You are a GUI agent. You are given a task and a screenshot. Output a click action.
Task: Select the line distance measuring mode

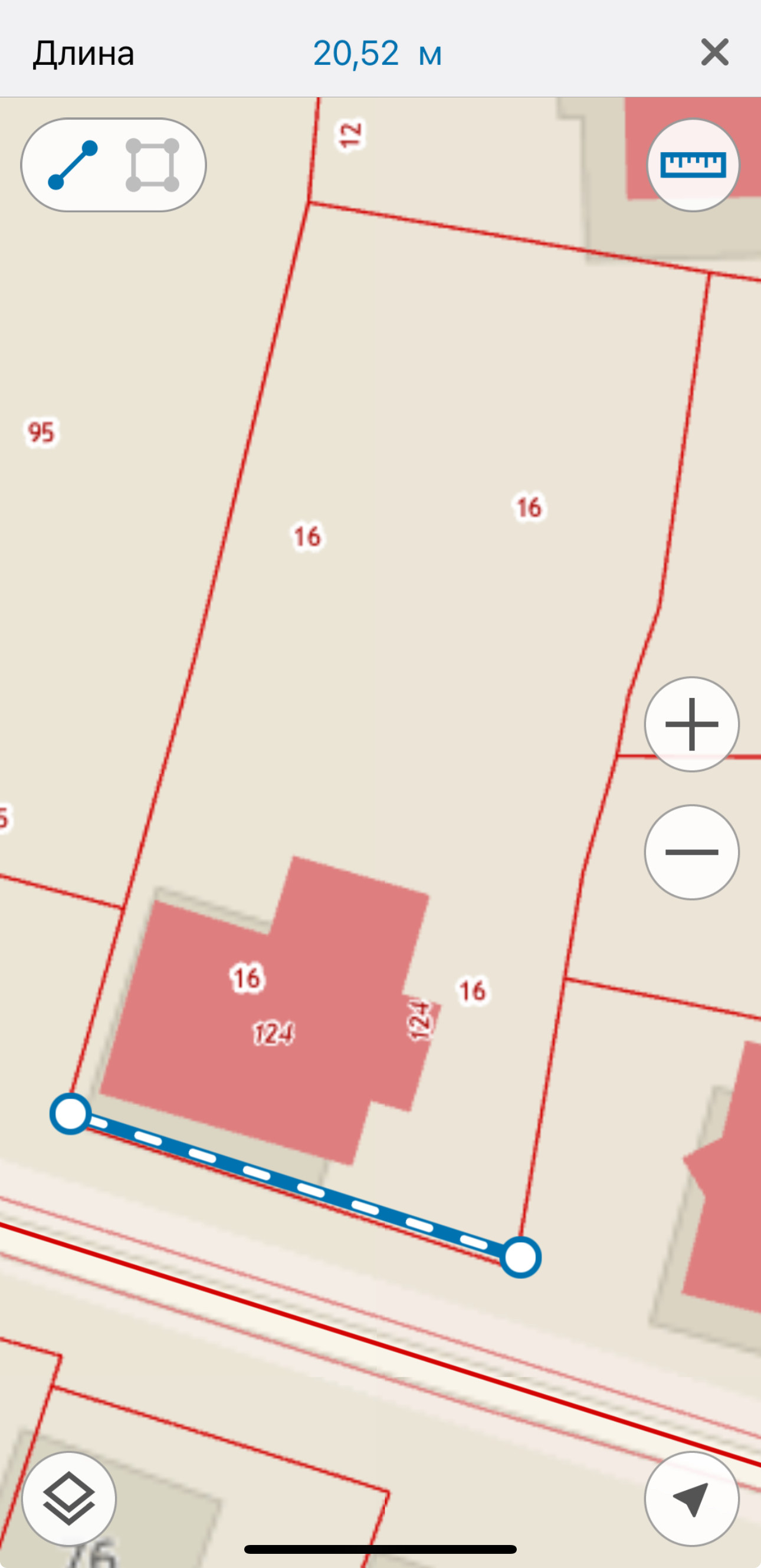(73, 166)
